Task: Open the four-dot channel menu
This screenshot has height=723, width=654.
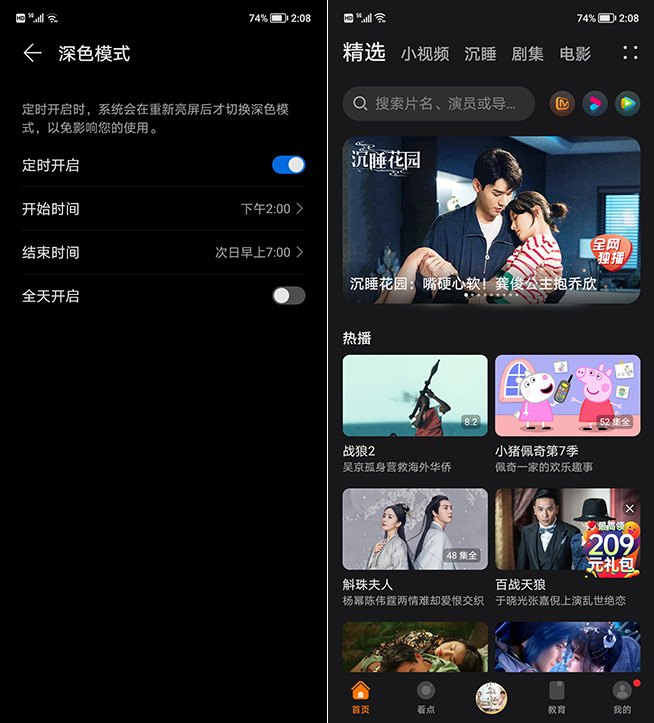Action: point(629,53)
